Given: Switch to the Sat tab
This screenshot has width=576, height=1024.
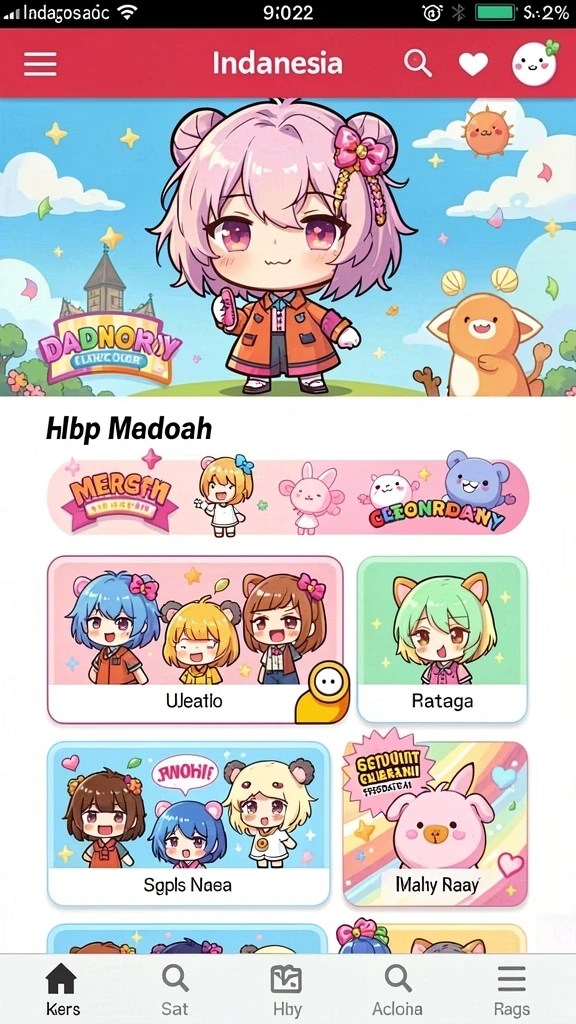Looking at the screenshot, I should (175, 989).
